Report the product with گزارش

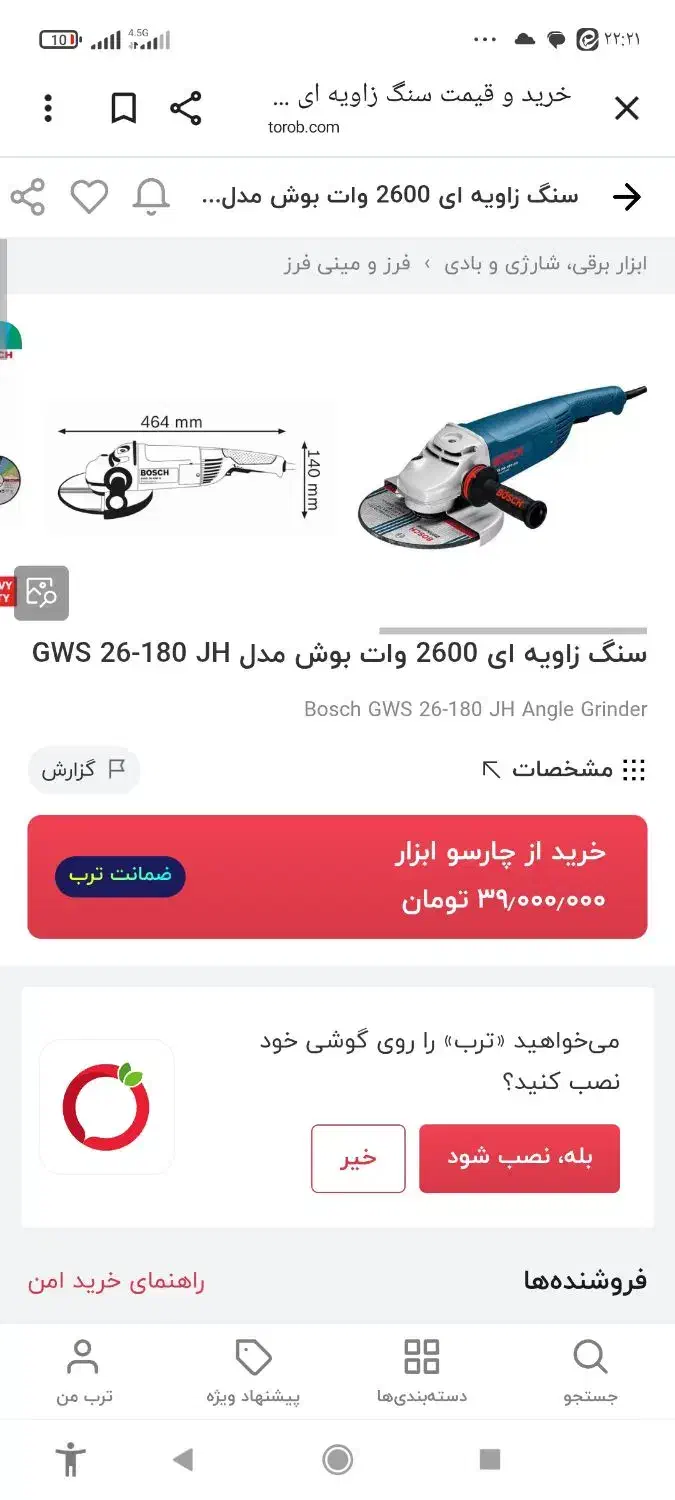pos(84,769)
